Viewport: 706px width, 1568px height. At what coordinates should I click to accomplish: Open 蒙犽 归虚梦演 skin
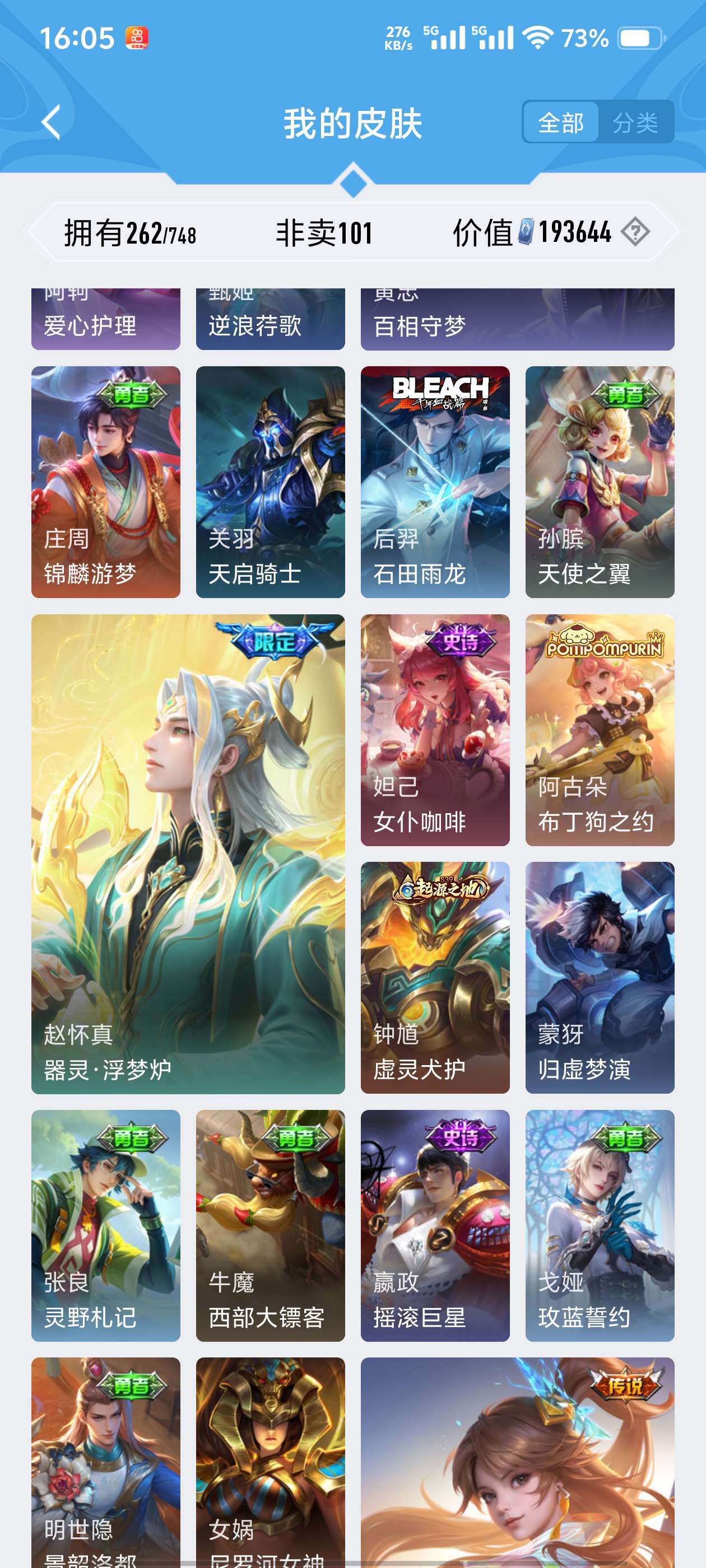(600, 977)
